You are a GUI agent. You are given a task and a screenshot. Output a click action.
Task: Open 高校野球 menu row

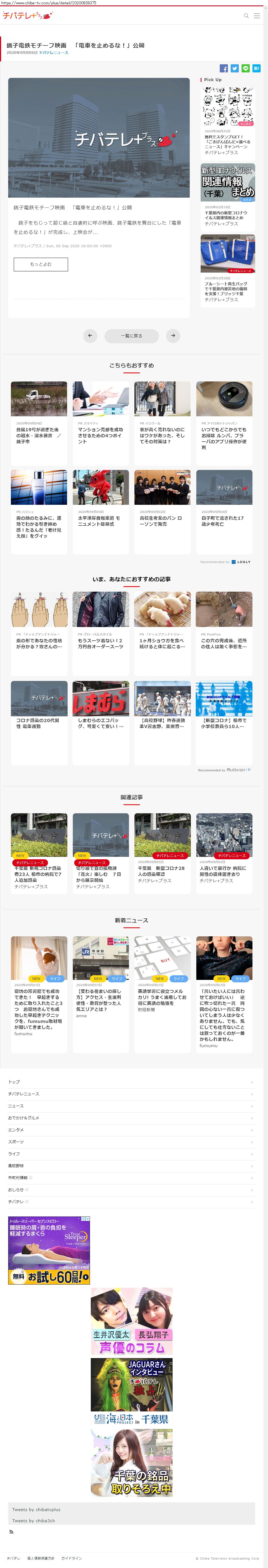tap(131, 1165)
